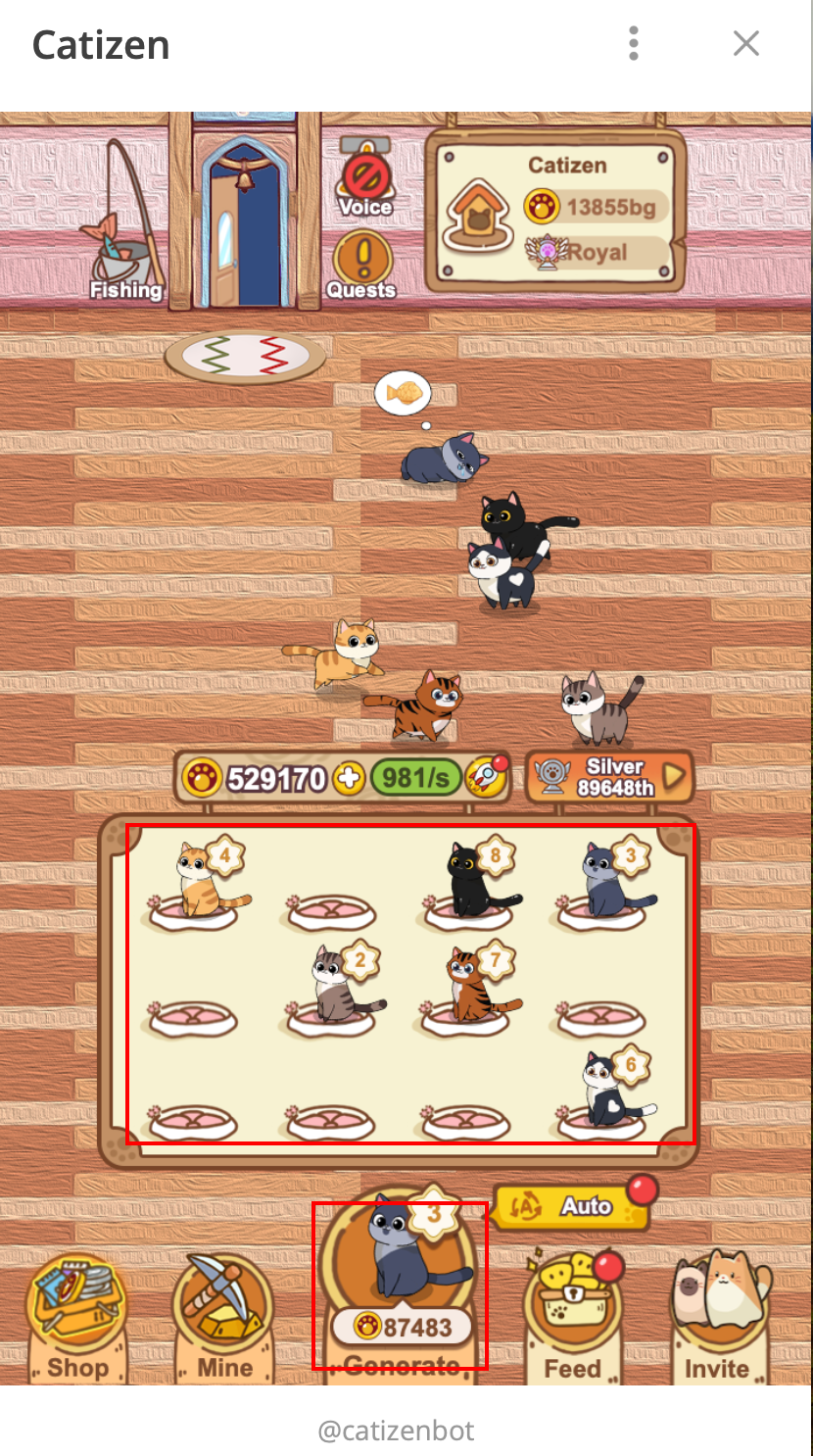This screenshot has width=813, height=1456.
Task: Select the level 6 tuxedo cat
Action: pos(607,1090)
